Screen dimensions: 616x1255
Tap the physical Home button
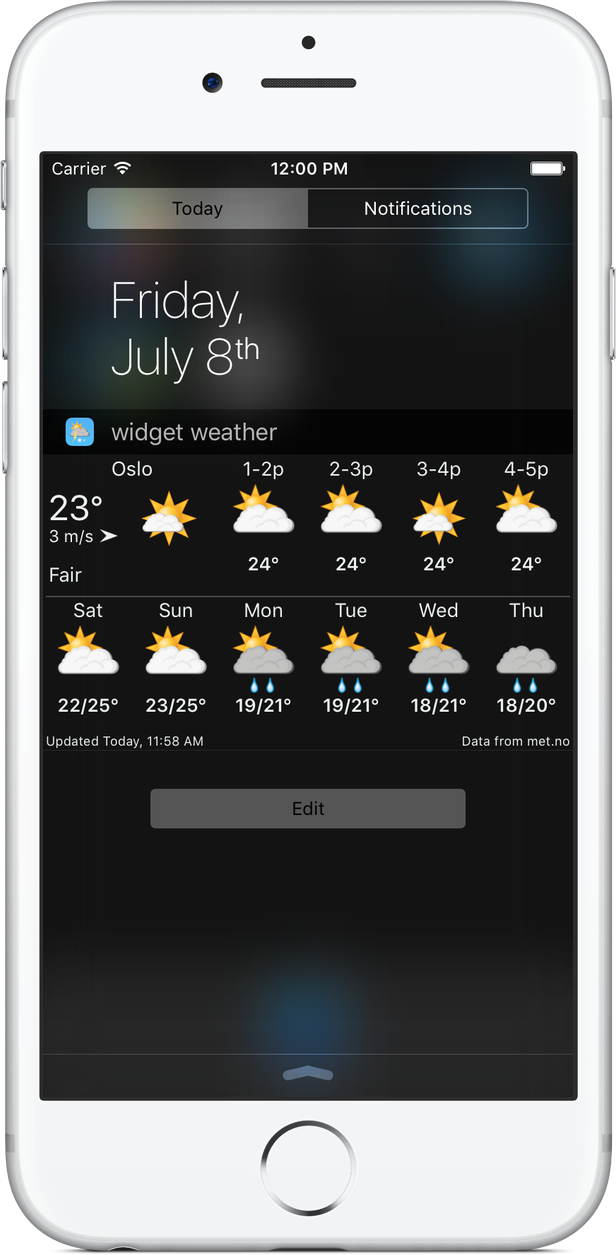click(x=308, y=1168)
